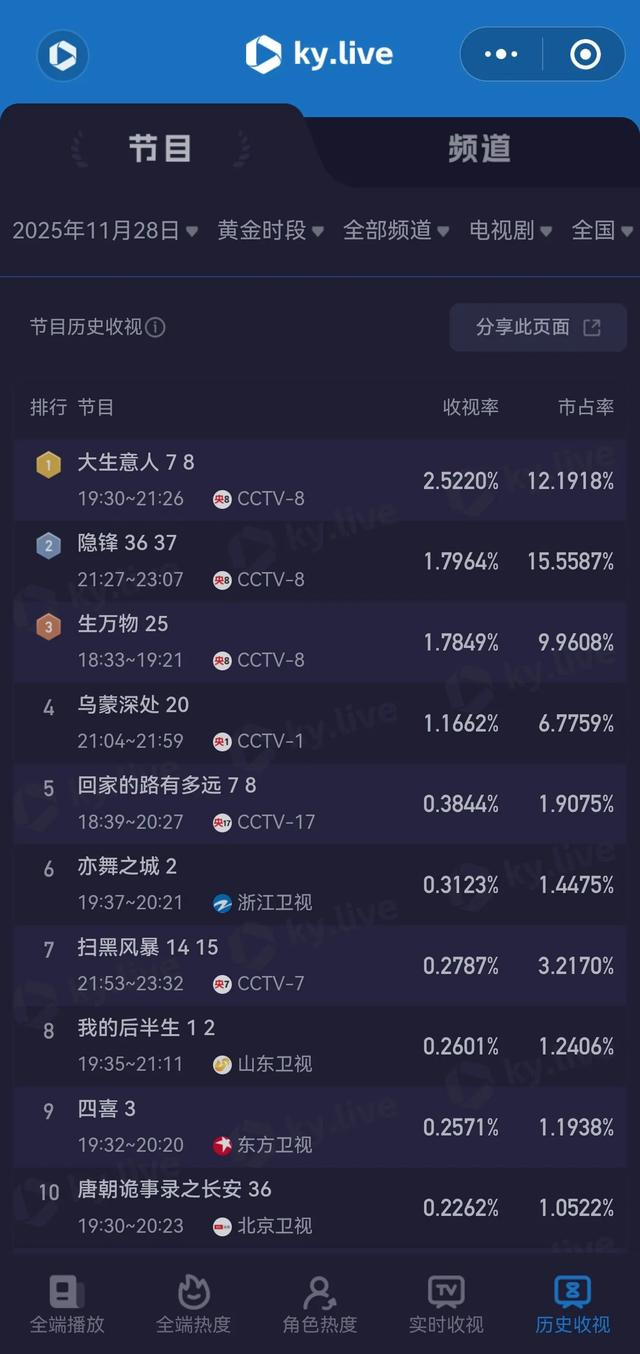Expand the 全部频道 channel filter

pyautogui.click(x=396, y=230)
